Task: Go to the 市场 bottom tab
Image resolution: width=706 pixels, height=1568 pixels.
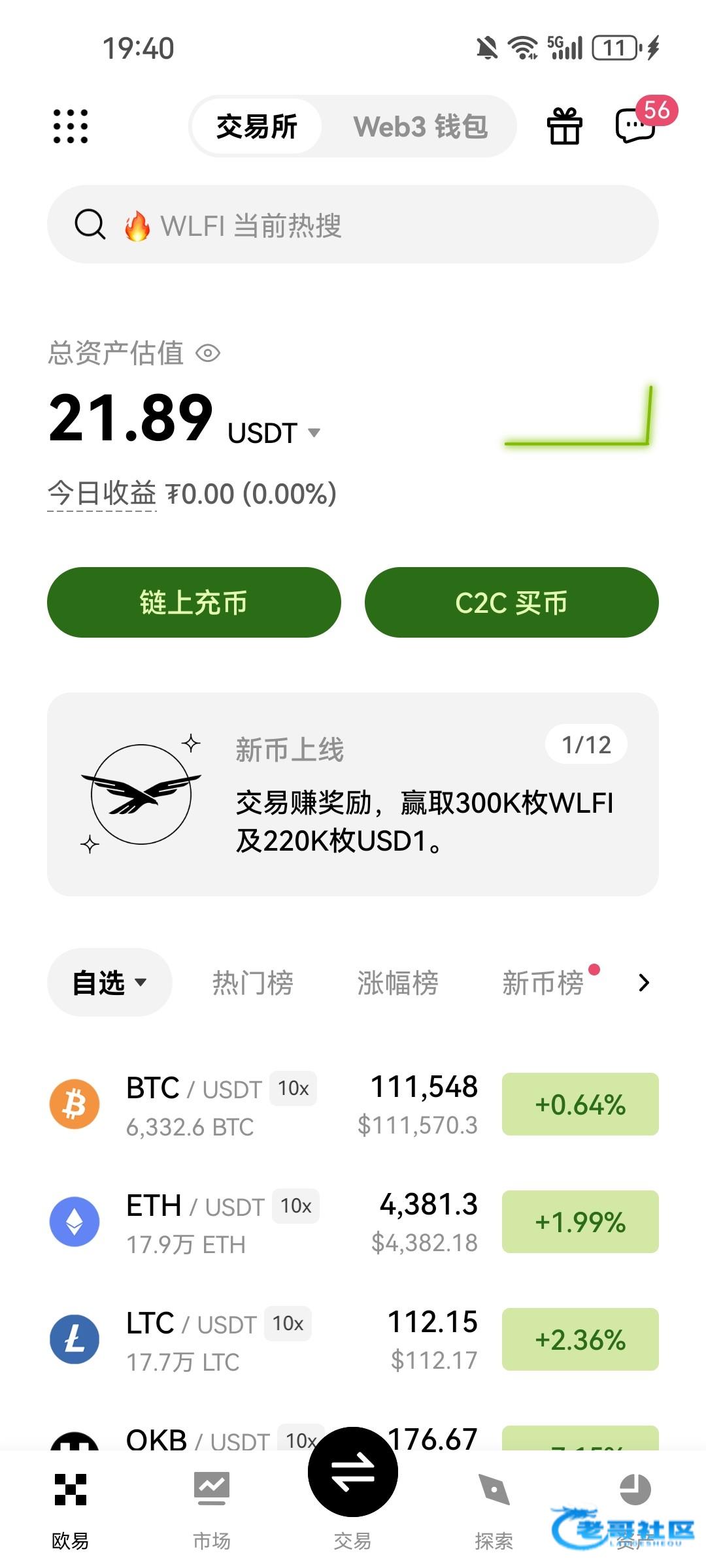Action: pyautogui.click(x=211, y=1509)
